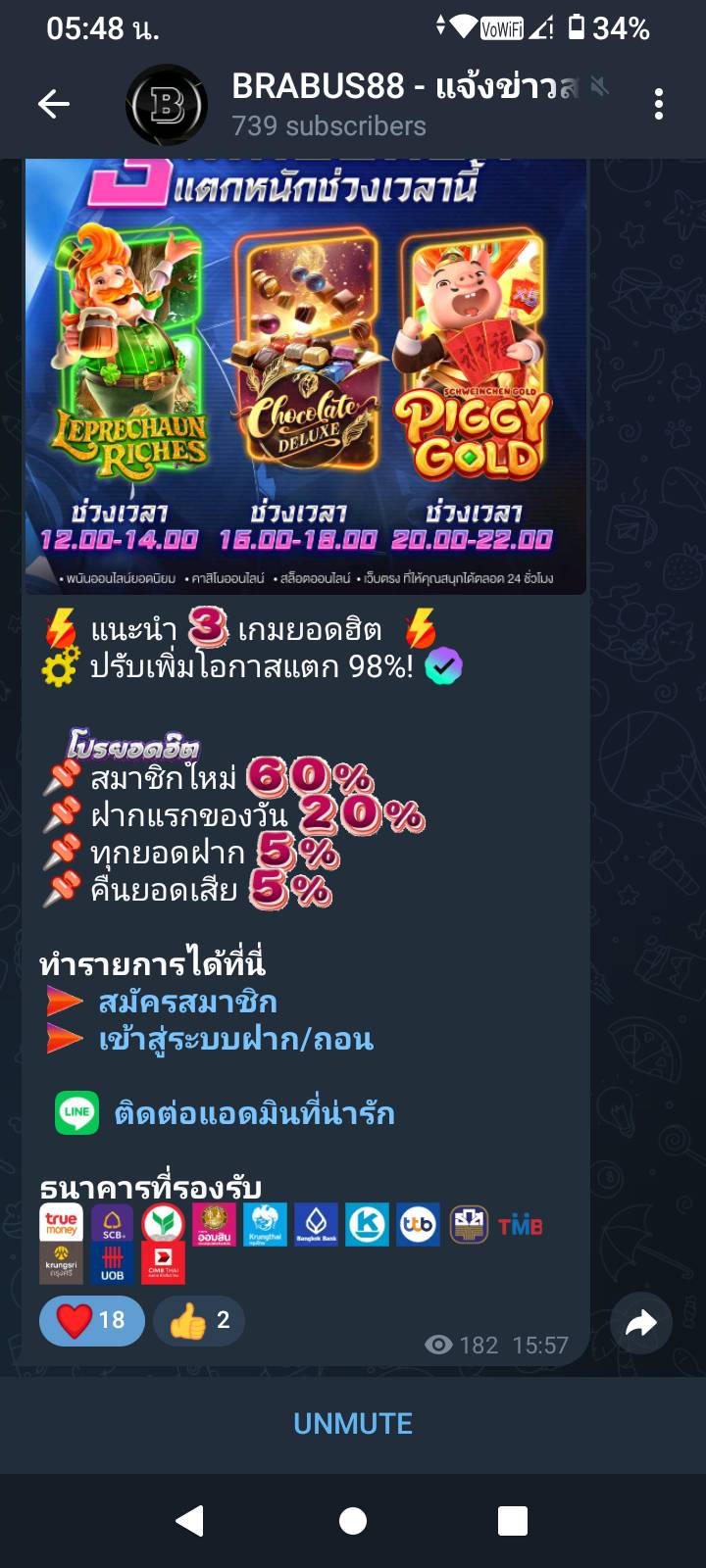Go to the home screen
The width and height of the screenshot is (706, 1568).
[x=353, y=1520]
